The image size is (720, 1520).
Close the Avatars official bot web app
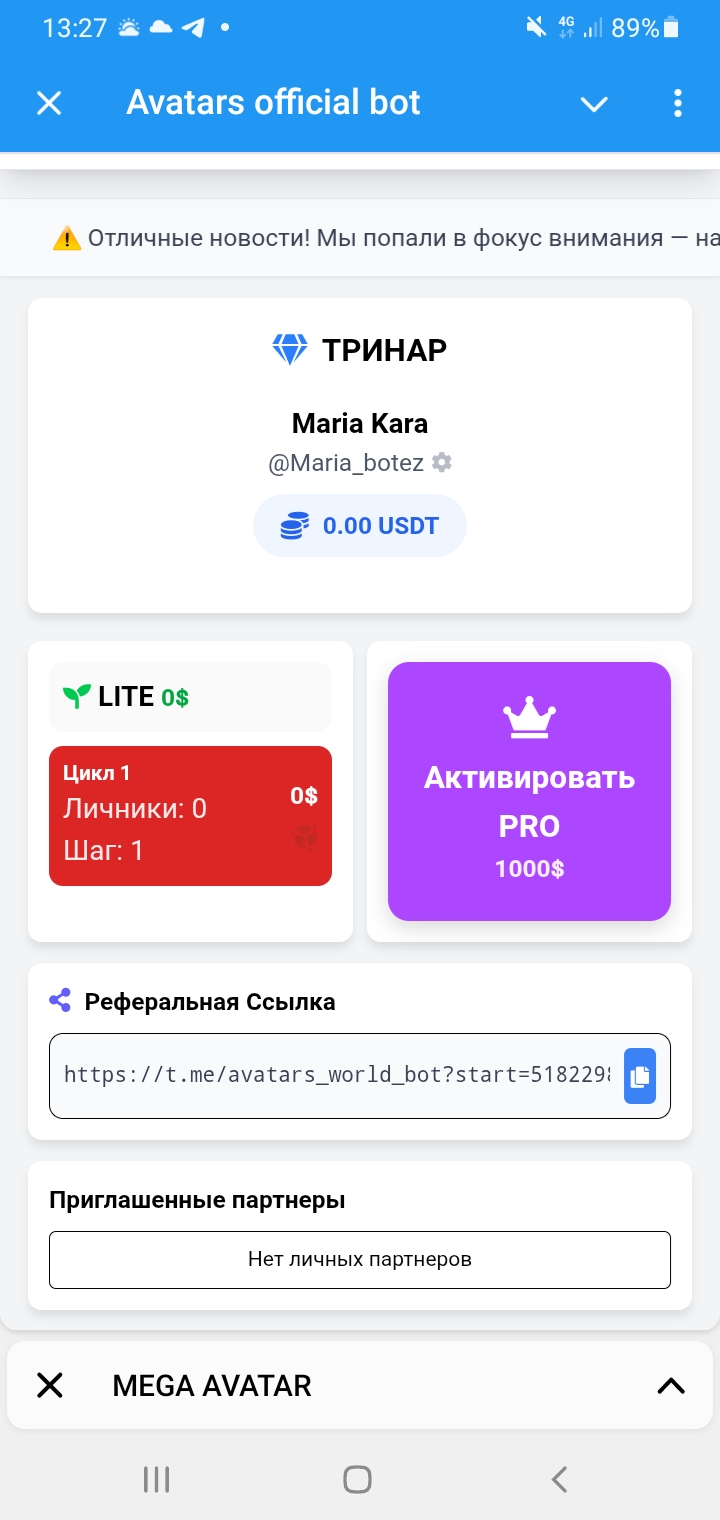[49, 103]
